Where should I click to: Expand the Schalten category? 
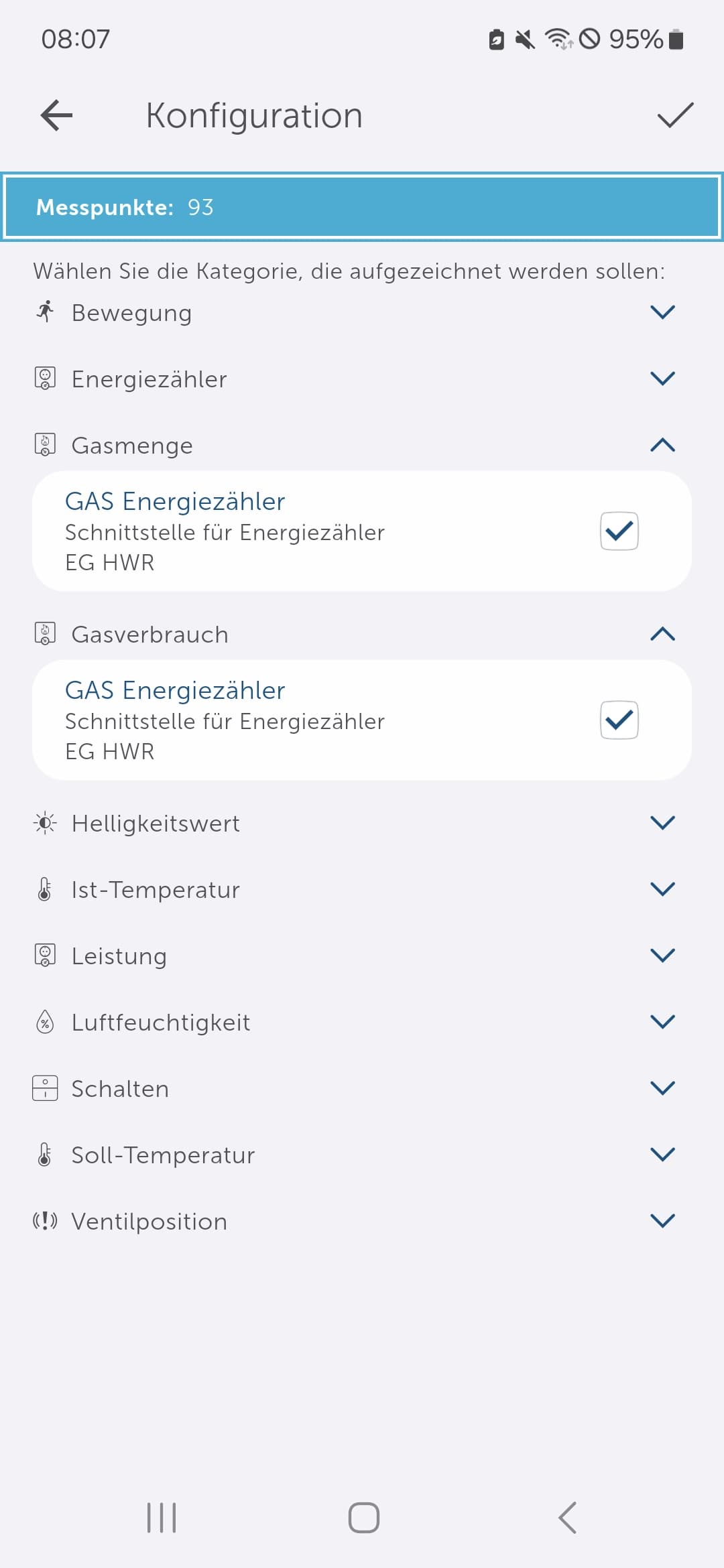coord(662,1088)
